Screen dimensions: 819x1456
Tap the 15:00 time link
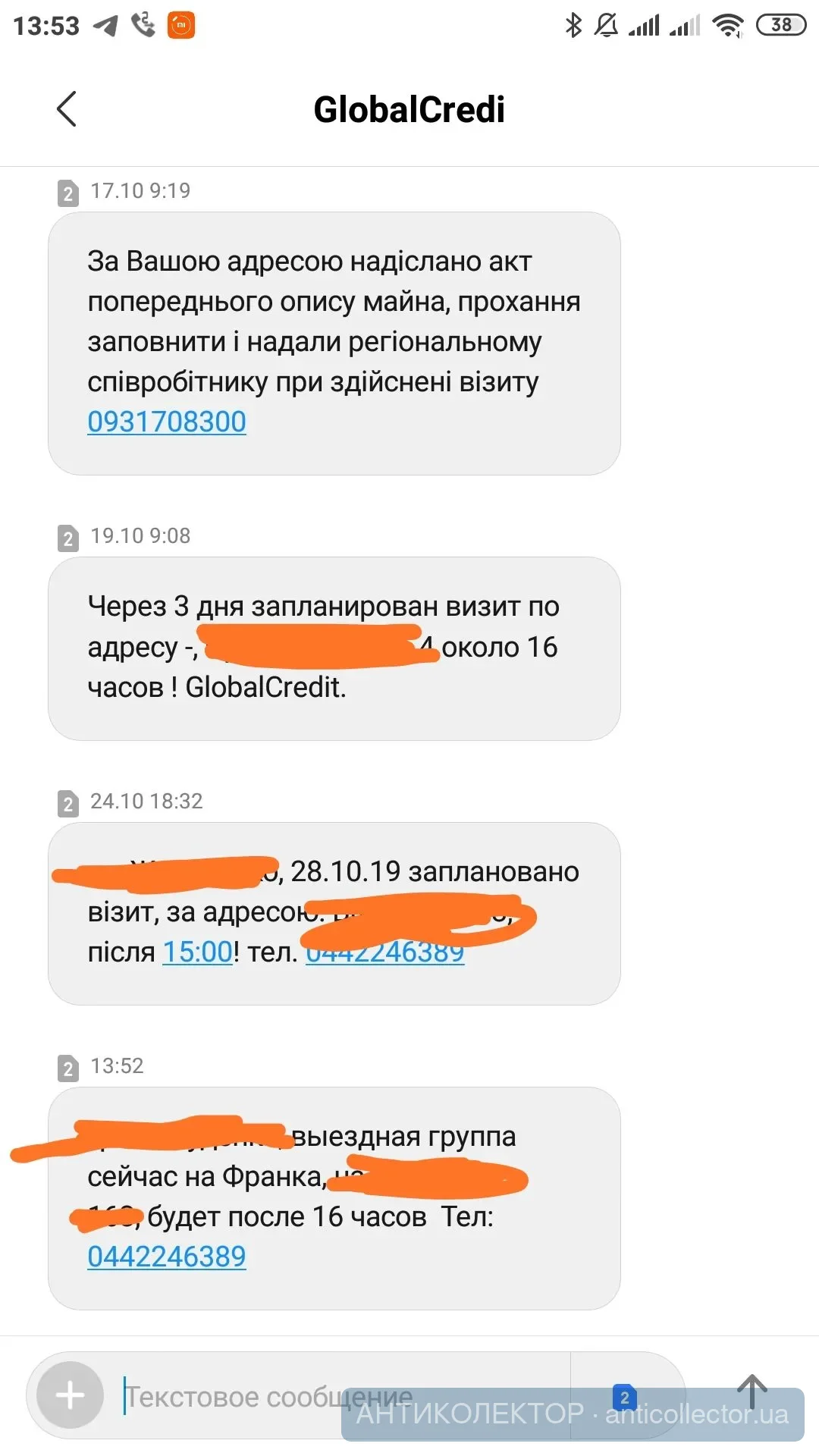198,952
